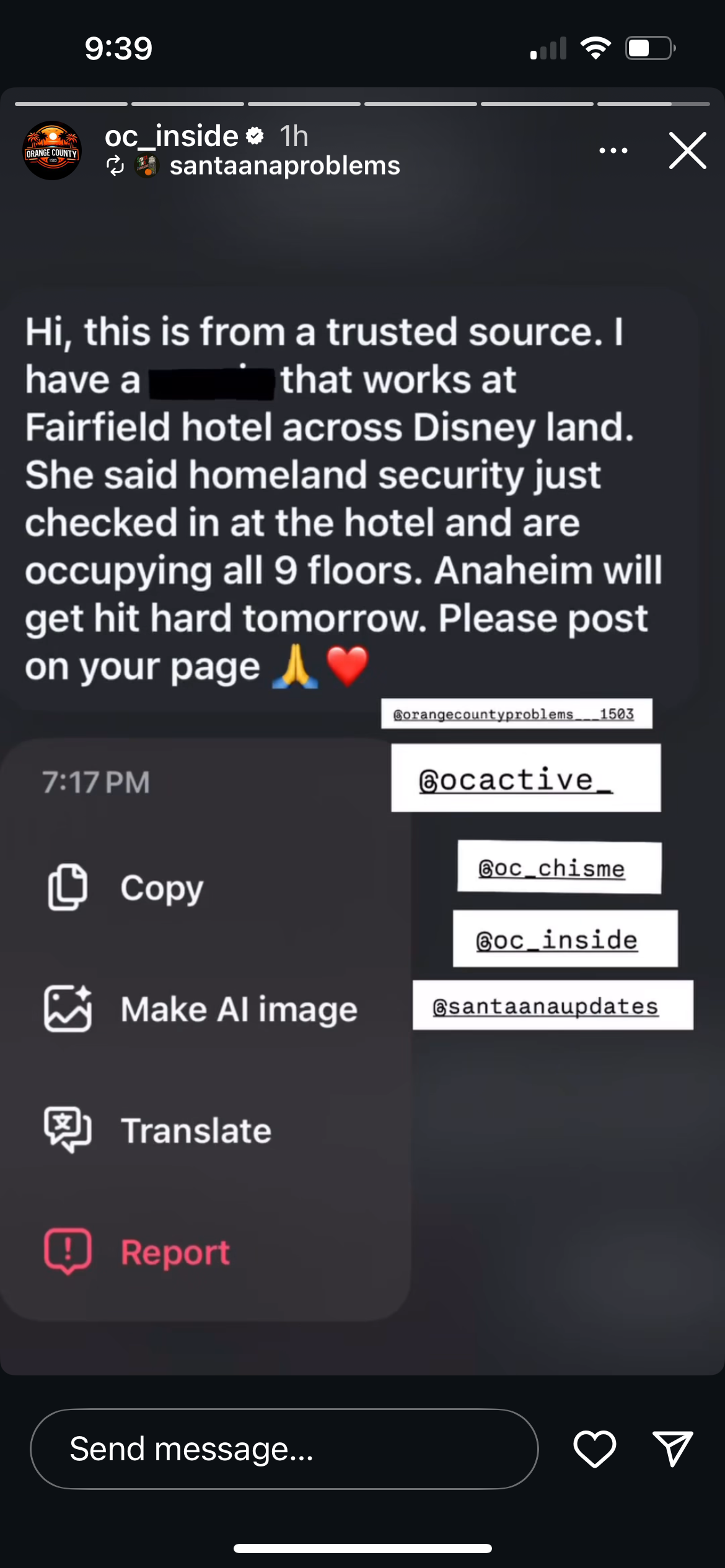Open the reshared santaanaproblems account
The height and width of the screenshot is (1568, 725).
pyautogui.click(x=284, y=166)
